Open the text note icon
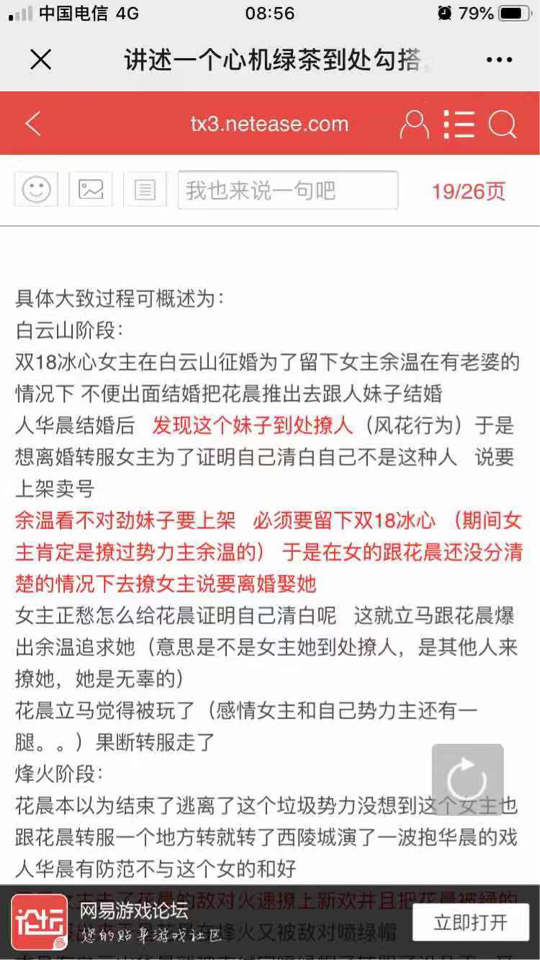 coord(144,190)
